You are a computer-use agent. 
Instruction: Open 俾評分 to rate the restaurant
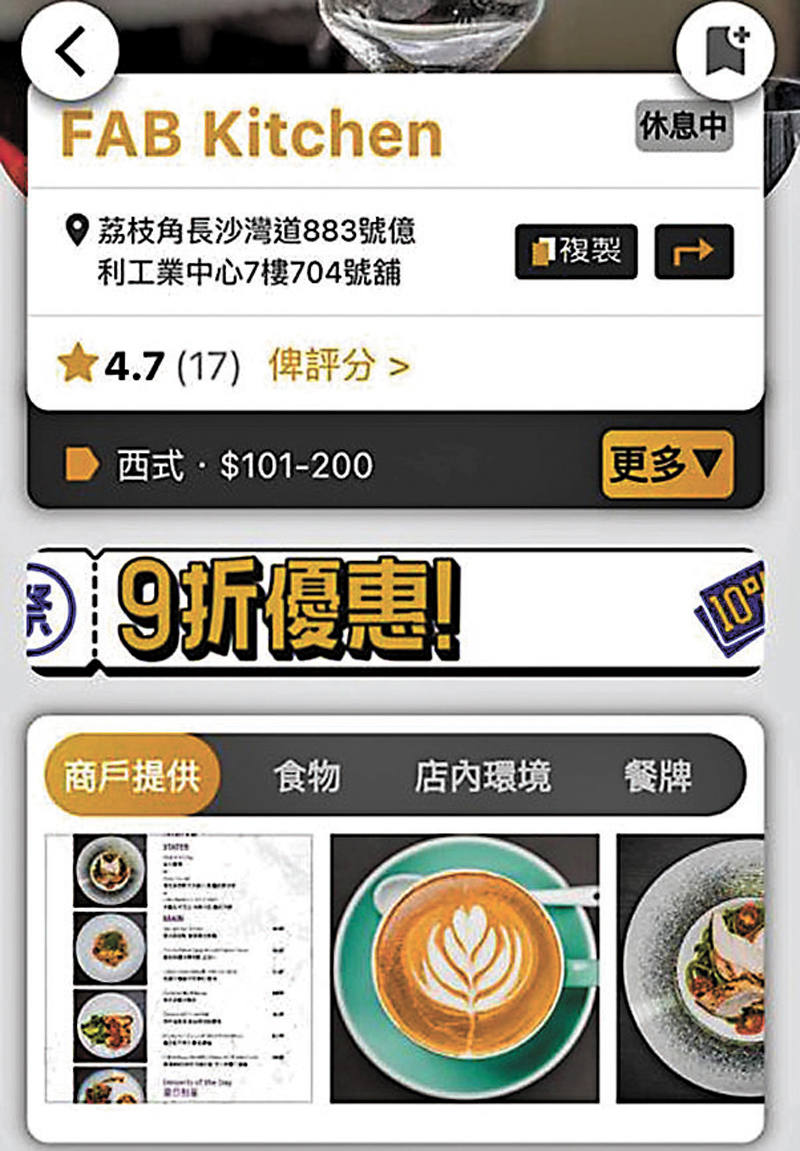[x=339, y=366]
